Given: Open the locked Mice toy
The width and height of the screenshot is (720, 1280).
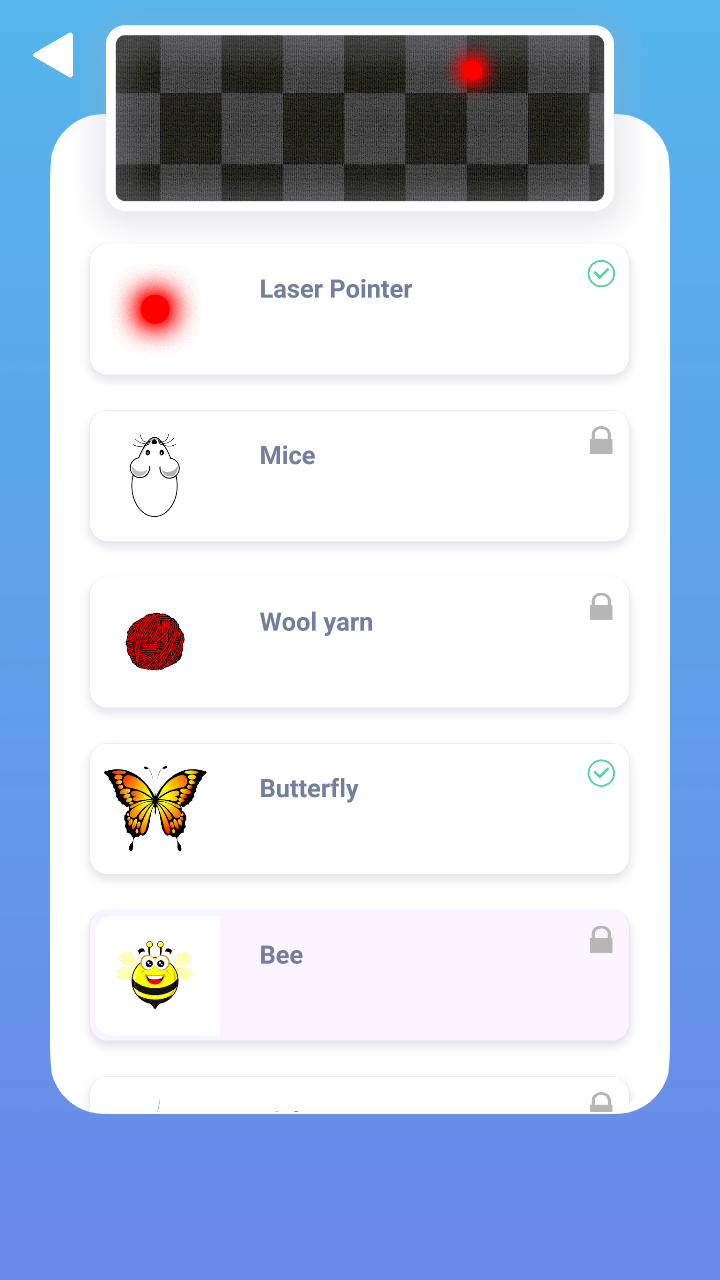Looking at the screenshot, I should pyautogui.click(x=359, y=476).
